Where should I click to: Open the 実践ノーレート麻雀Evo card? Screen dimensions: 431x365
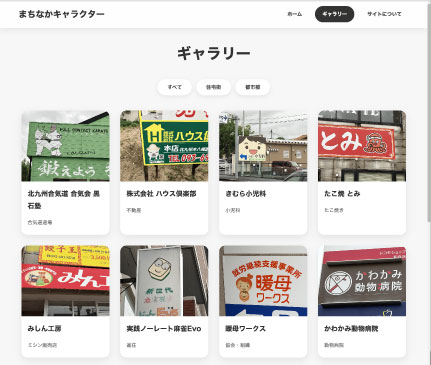click(x=164, y=302)
